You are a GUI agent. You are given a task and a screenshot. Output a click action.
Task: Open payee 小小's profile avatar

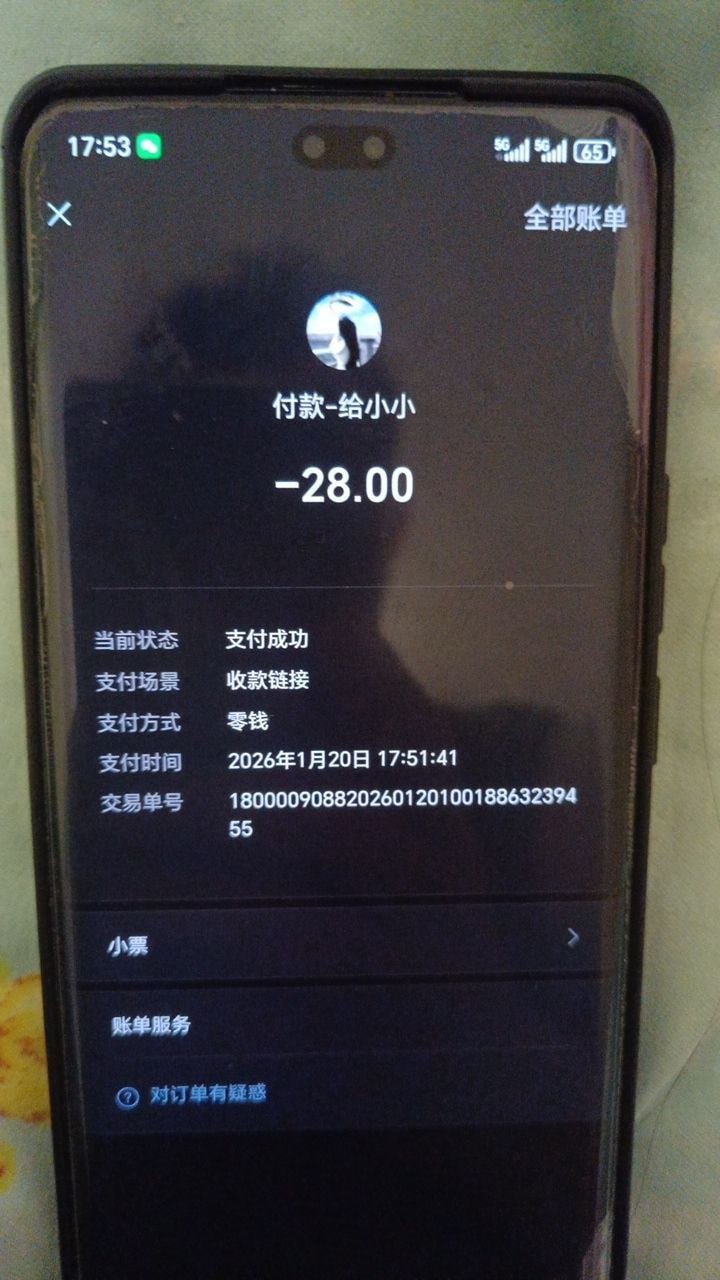coord(343,331)
